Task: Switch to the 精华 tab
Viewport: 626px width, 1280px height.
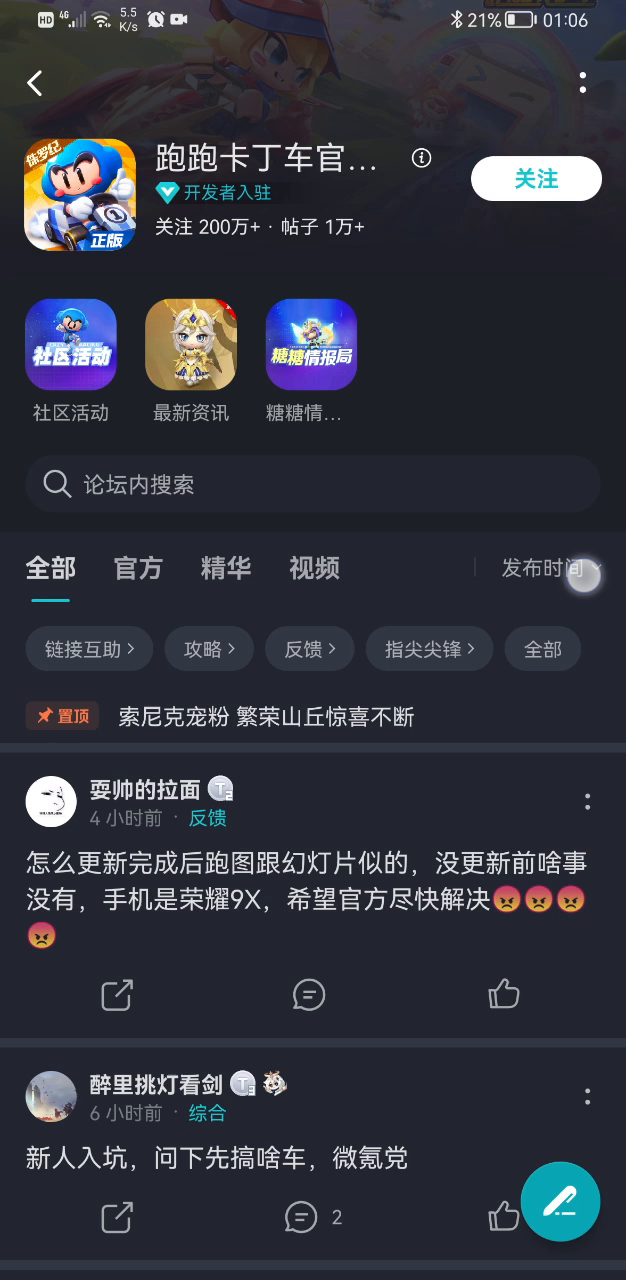Action: pyautogui.click(x=226, y=568)
